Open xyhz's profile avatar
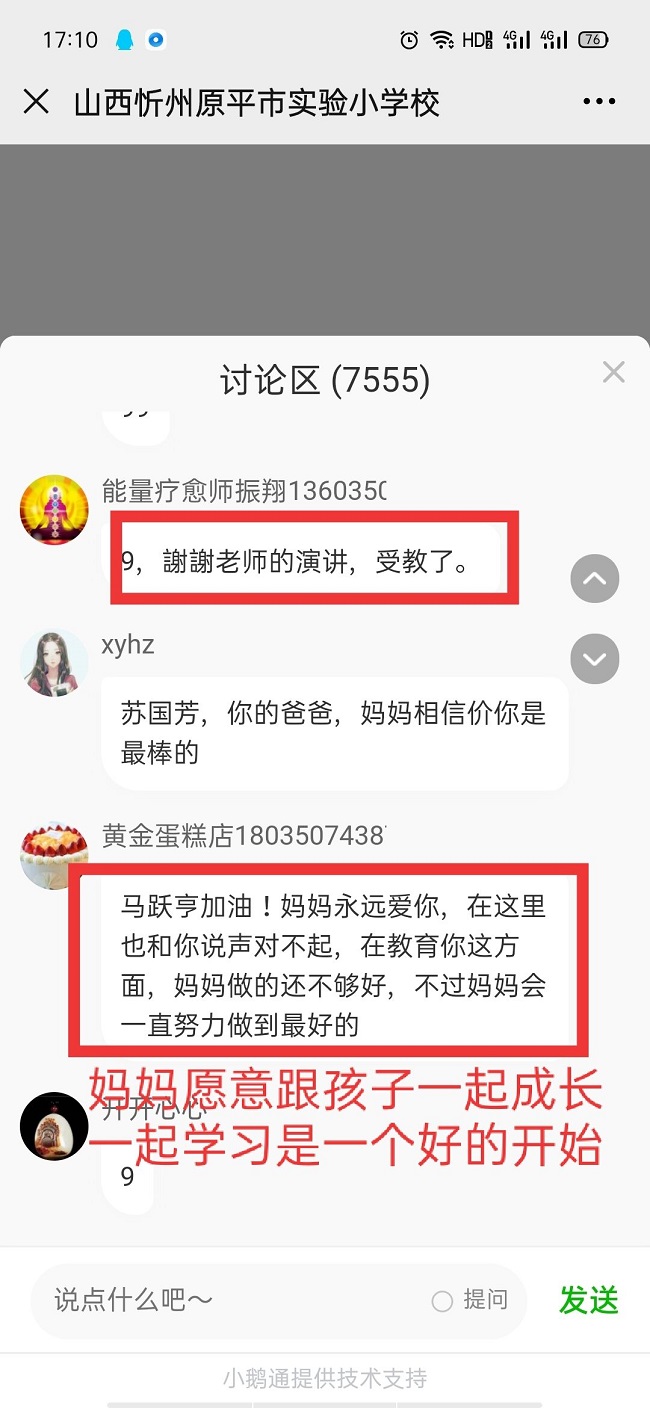Screen dimensions: 650x1408 [x=55, y=662]
